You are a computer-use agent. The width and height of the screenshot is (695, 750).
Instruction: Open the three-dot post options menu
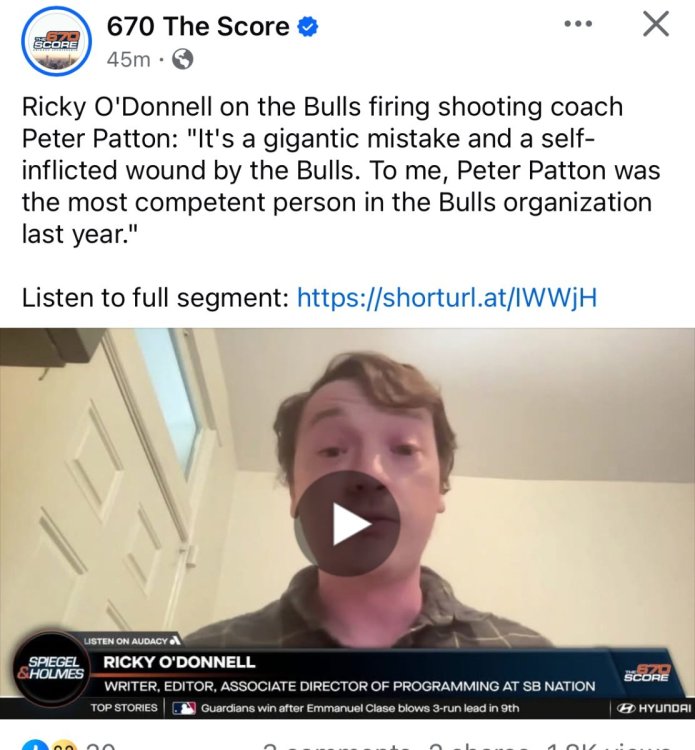point(579,24)
